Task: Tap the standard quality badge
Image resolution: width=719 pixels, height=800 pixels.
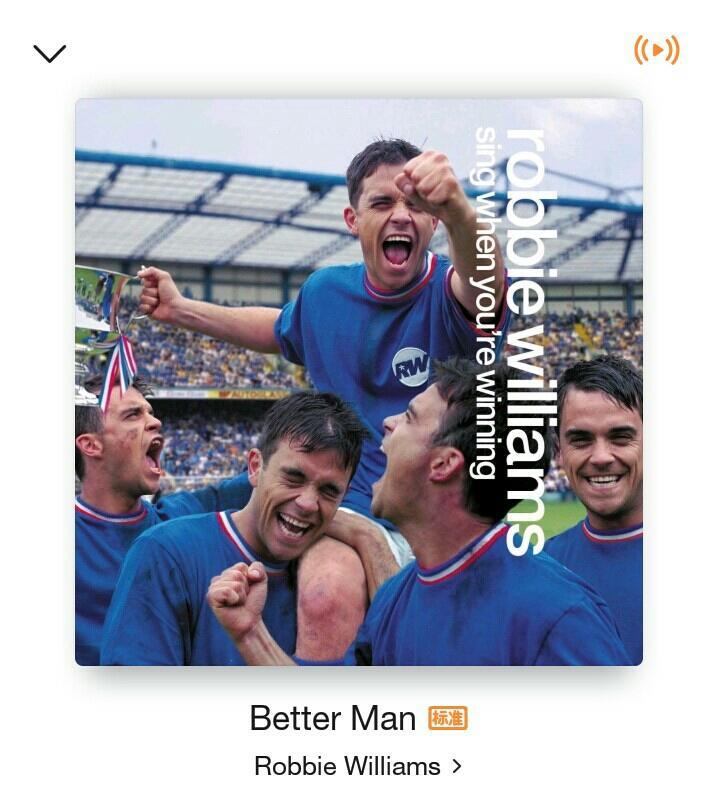Action: pyautogui.click(x=447, y=718)
